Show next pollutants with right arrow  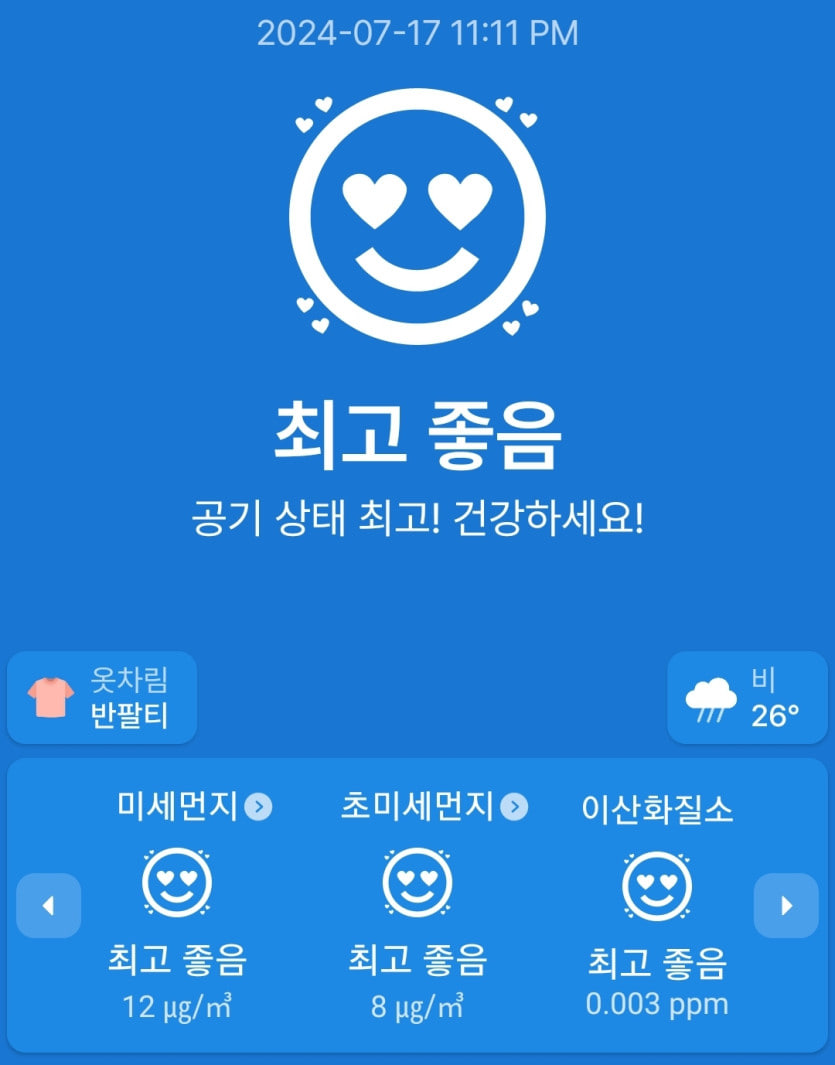point(786,906)
